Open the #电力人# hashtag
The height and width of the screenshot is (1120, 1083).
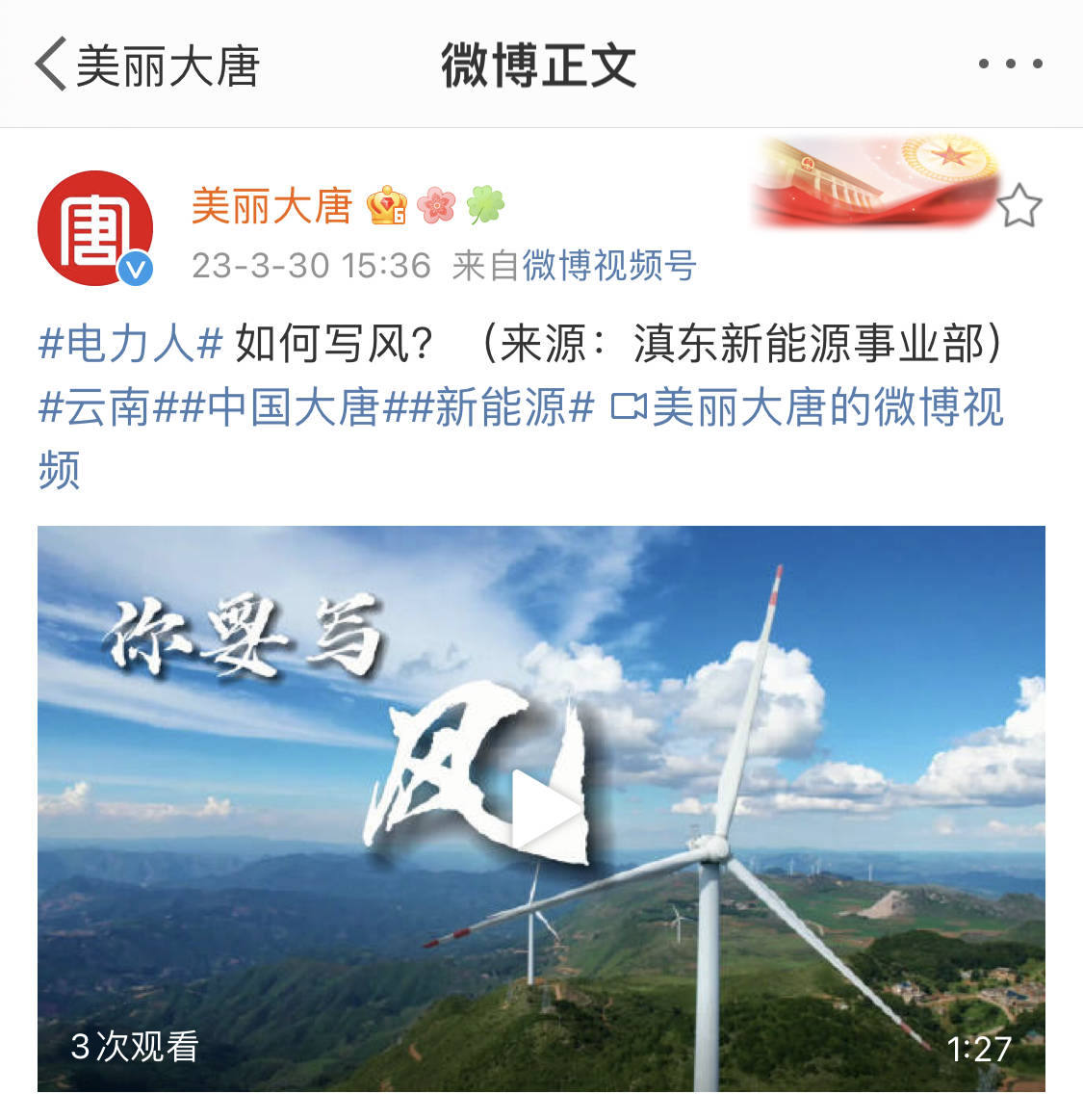coord(130,344)
